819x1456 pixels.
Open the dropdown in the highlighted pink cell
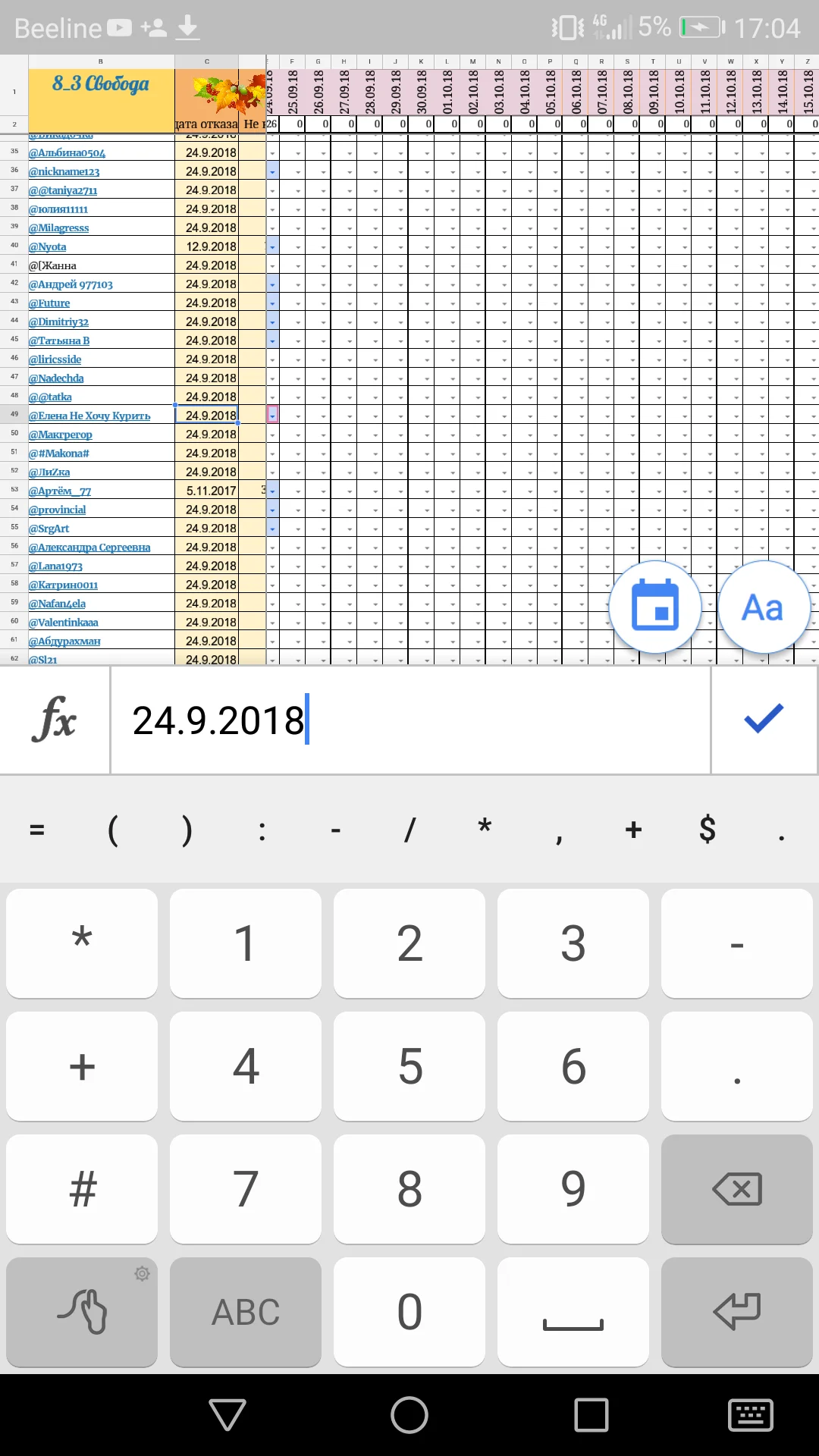pos(271,416)
